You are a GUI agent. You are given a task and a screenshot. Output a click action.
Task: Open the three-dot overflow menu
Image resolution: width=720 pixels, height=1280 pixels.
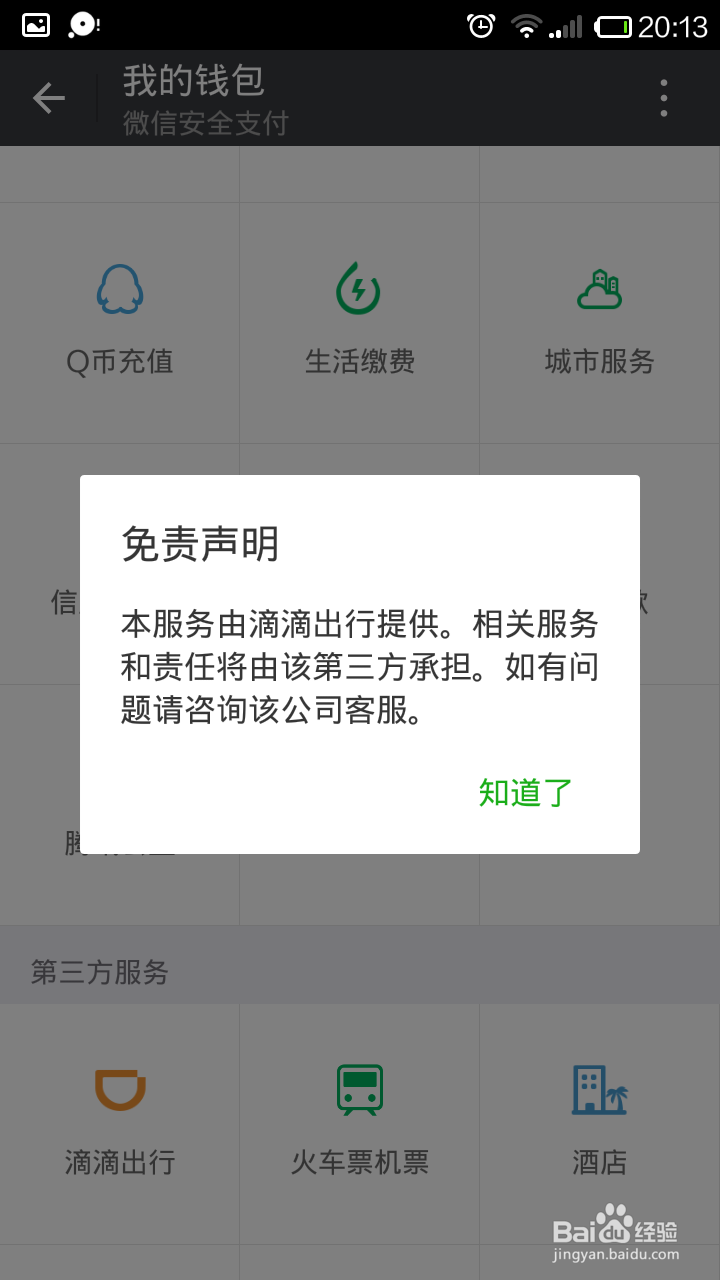pos(662,97)
